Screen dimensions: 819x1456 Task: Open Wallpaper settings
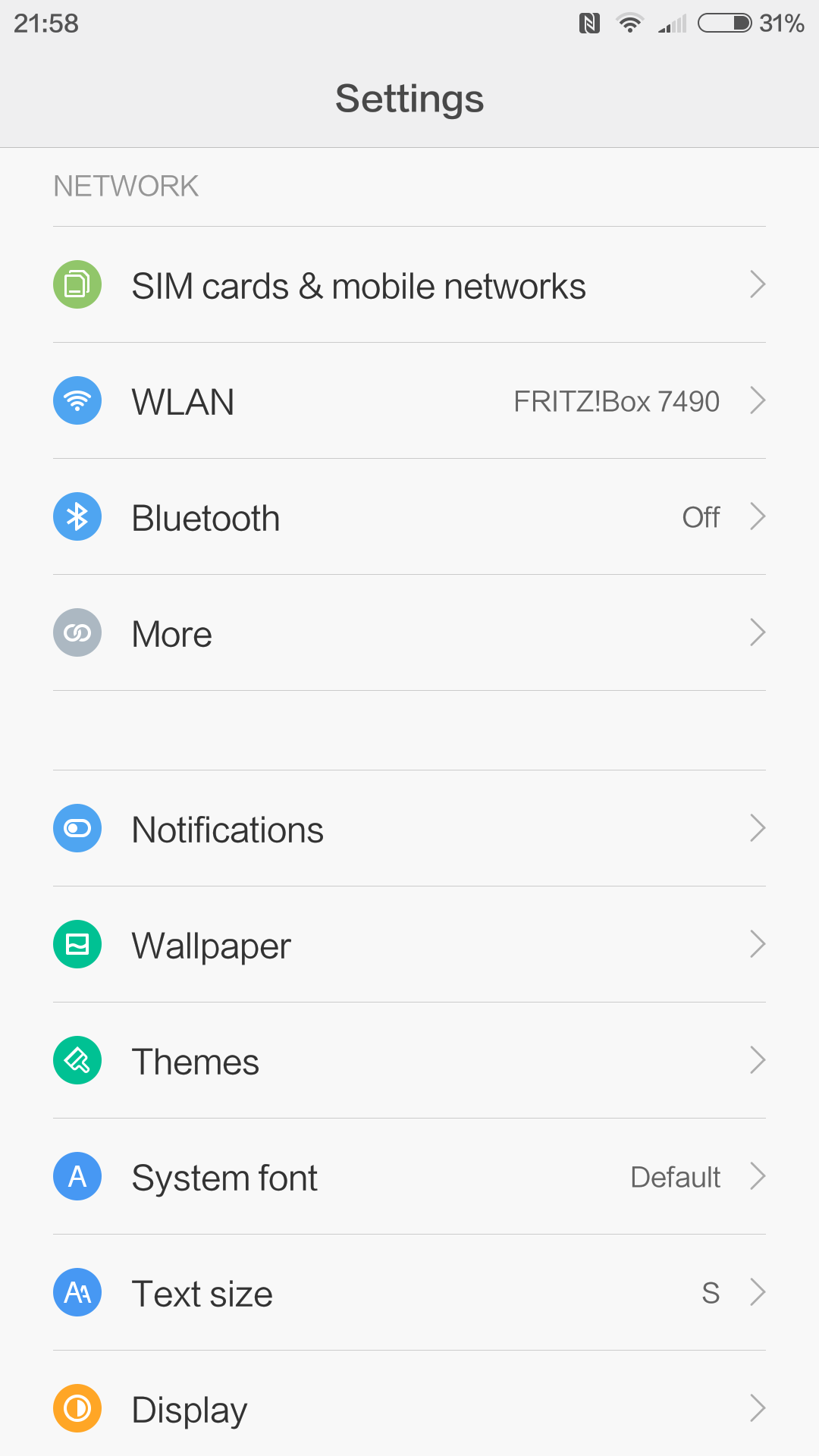409,944
